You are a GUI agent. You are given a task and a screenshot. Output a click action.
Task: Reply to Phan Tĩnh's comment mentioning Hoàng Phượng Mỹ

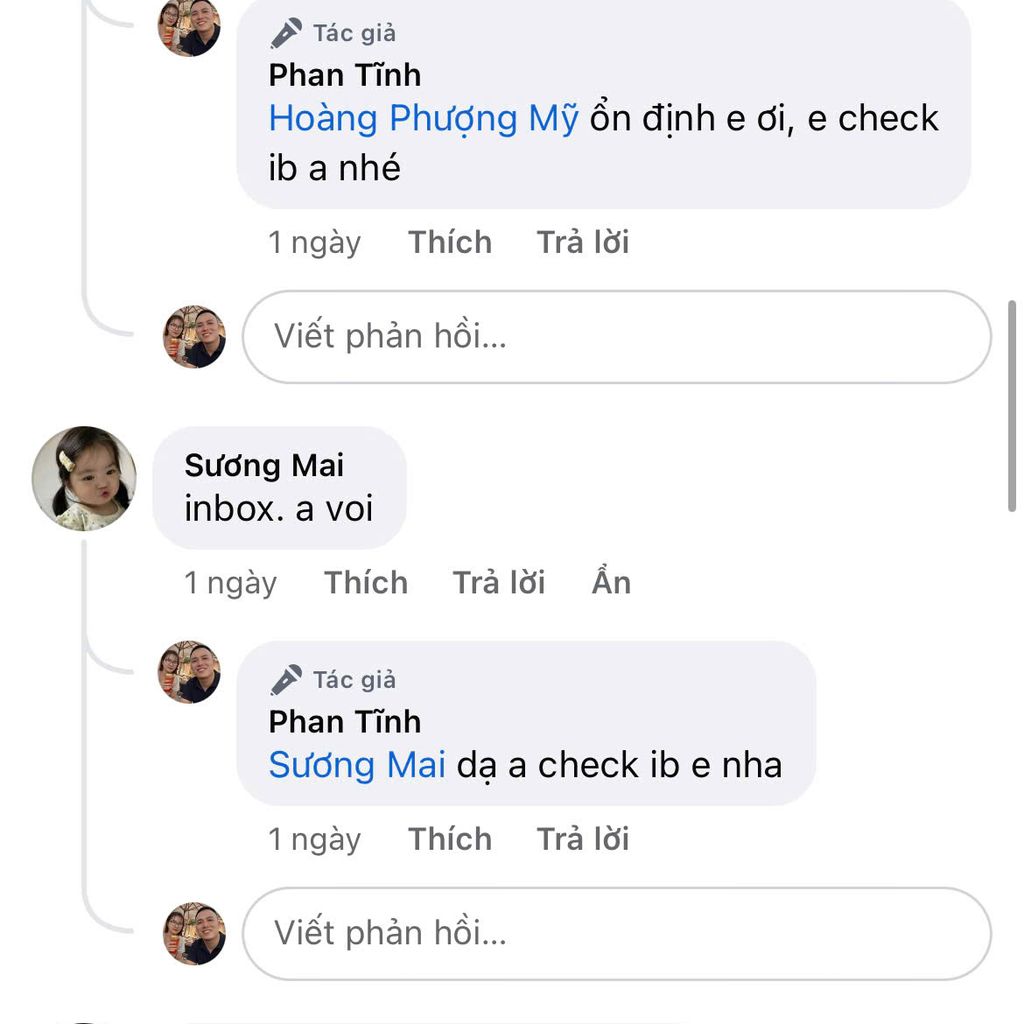582,243
